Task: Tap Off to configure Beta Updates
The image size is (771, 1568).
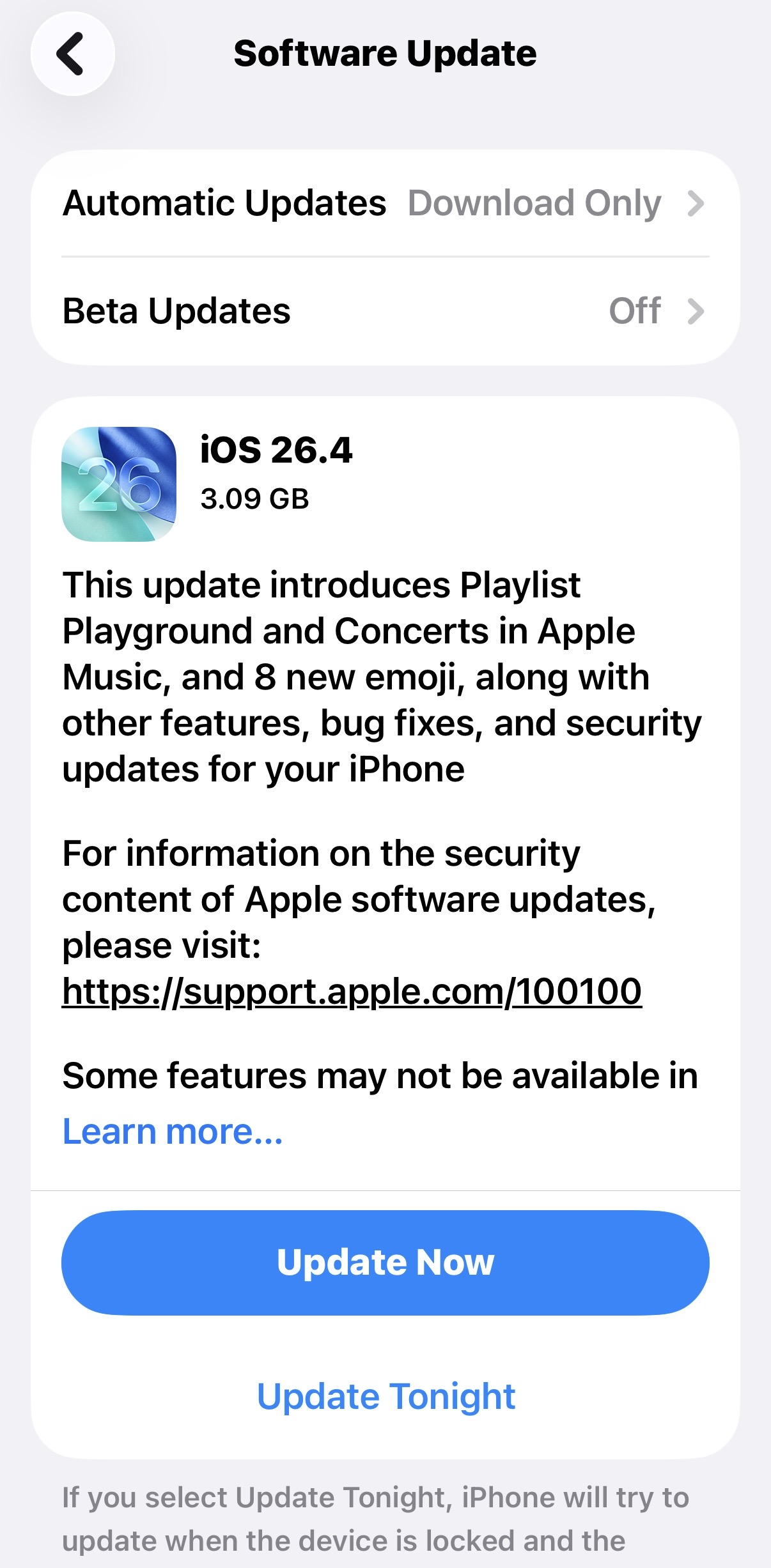Action: (635, 312)
